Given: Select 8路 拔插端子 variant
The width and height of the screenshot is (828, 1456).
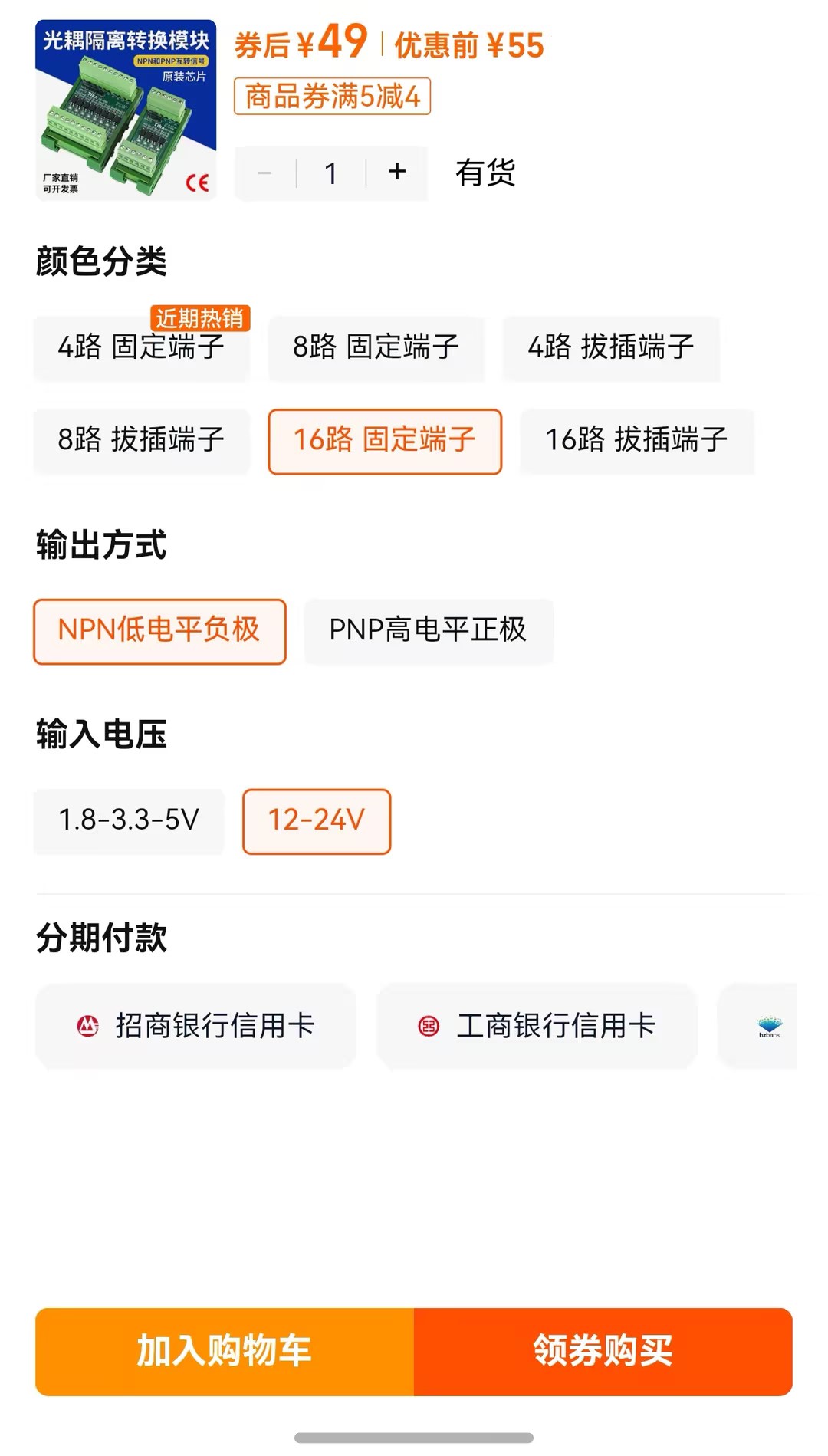Looking at the screenshot, I should coord(141,440).
